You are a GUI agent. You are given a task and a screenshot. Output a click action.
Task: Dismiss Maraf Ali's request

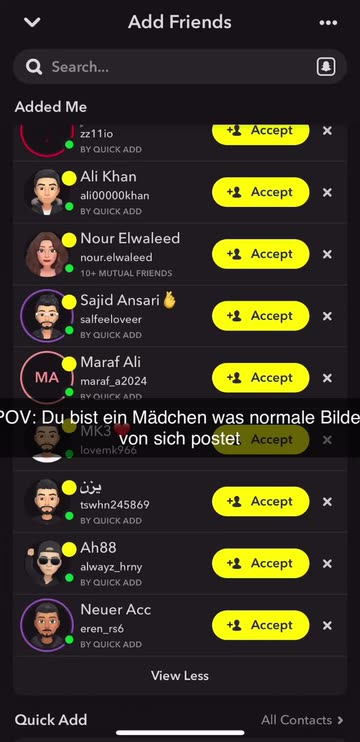[x=327, y=378]
